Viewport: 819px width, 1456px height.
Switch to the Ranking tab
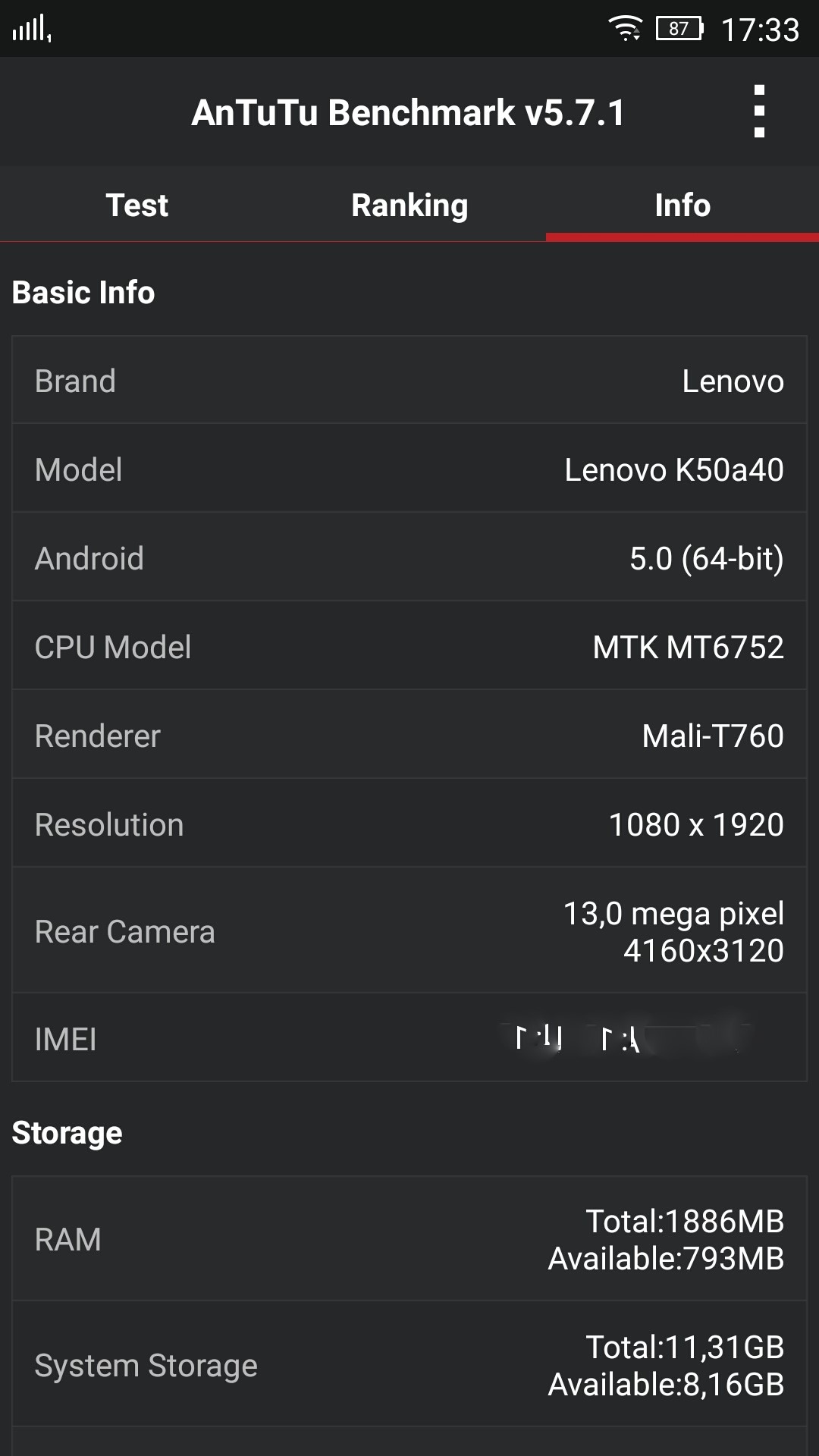pyautogui.click(x=409, y=205)
